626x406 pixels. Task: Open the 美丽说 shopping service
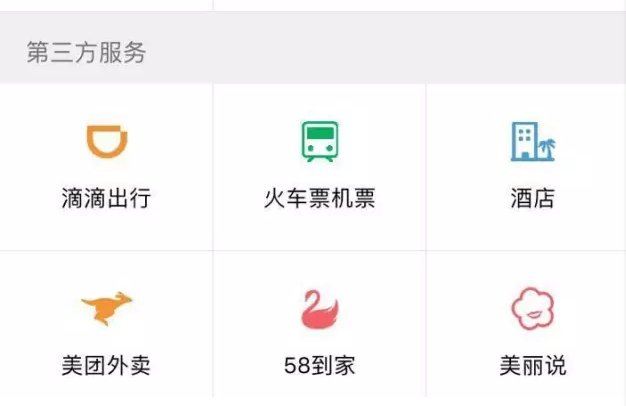click(531, 331)
